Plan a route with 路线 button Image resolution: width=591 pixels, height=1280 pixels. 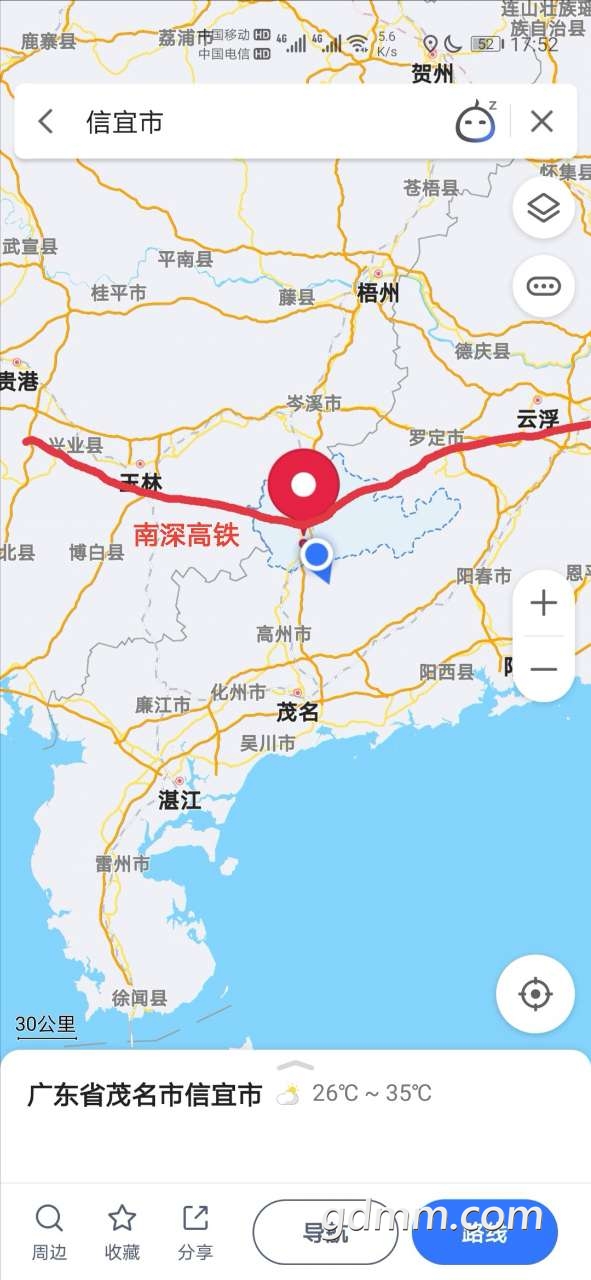click(x=485, y=1232)
